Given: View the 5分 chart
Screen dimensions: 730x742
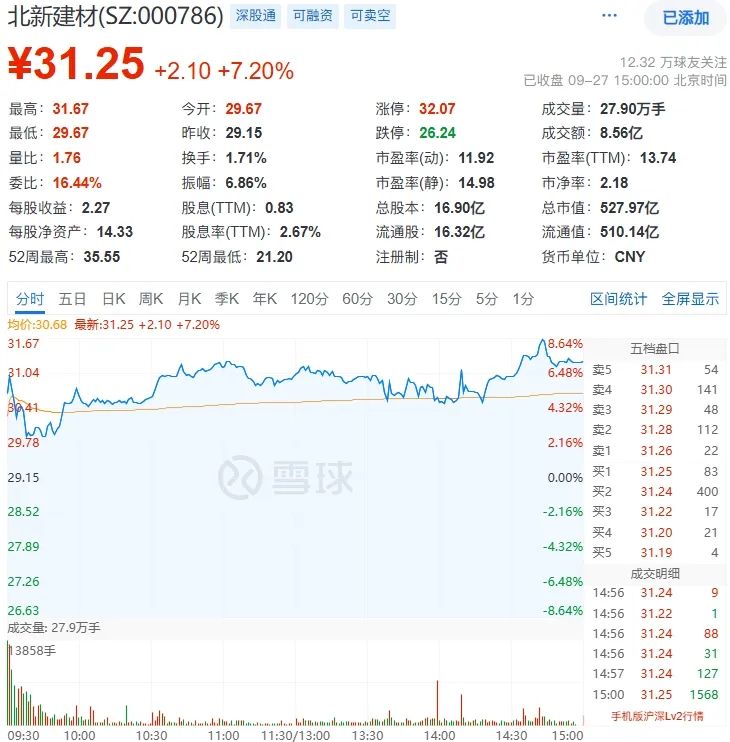Looking at the screenshot, I should [x=486, y=299].
